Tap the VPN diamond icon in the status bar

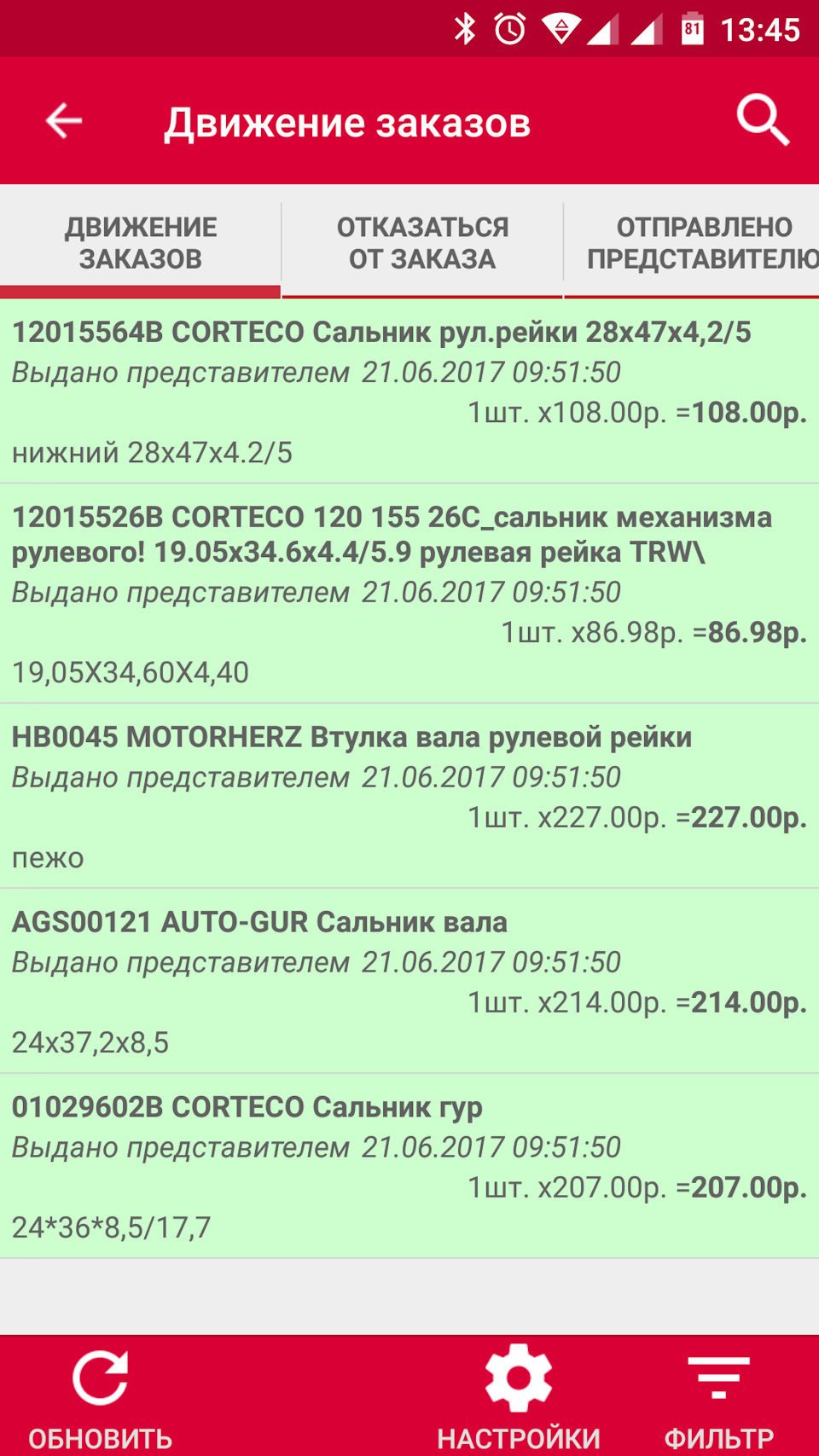pyautogui.click(x=561, y=28)
